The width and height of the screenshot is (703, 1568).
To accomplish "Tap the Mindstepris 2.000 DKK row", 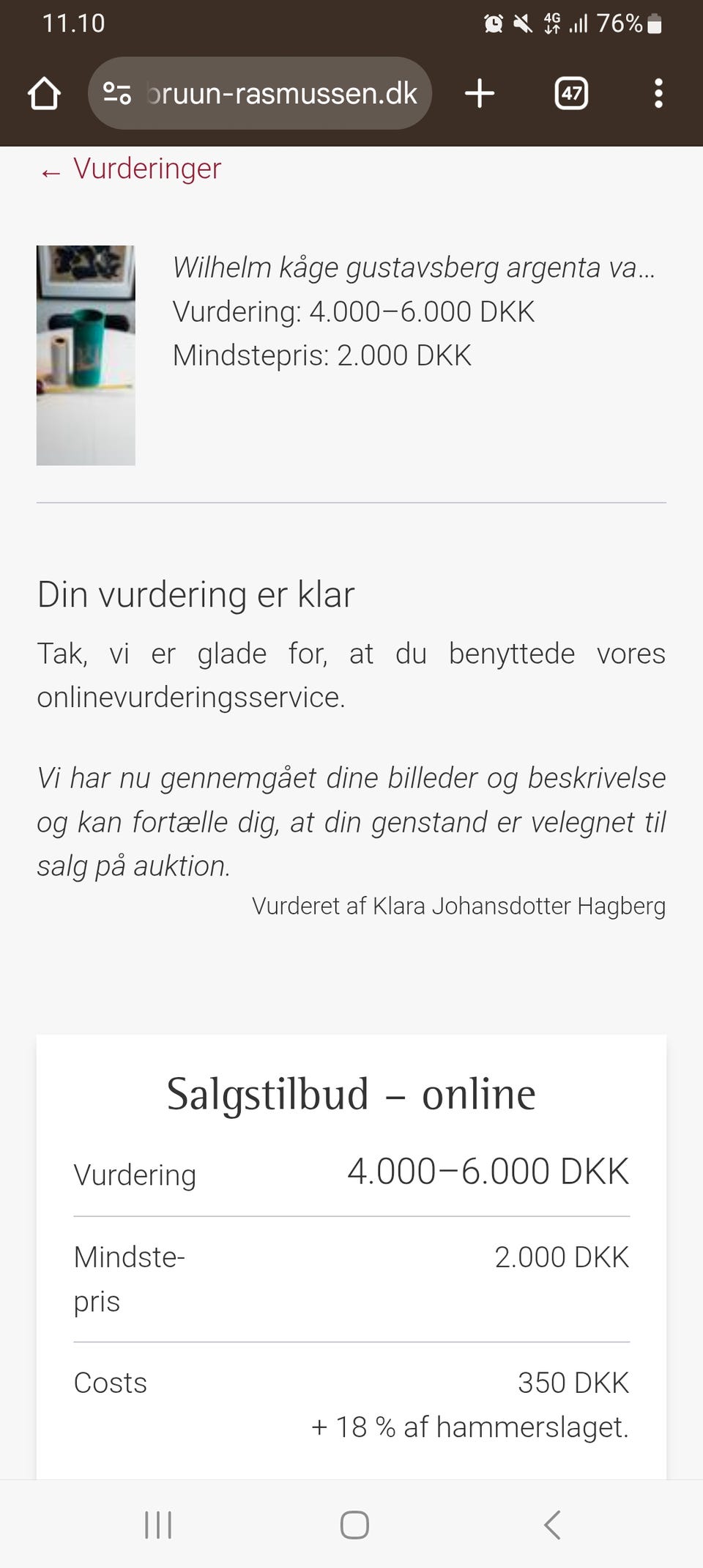I will [x=351, y=1278].
